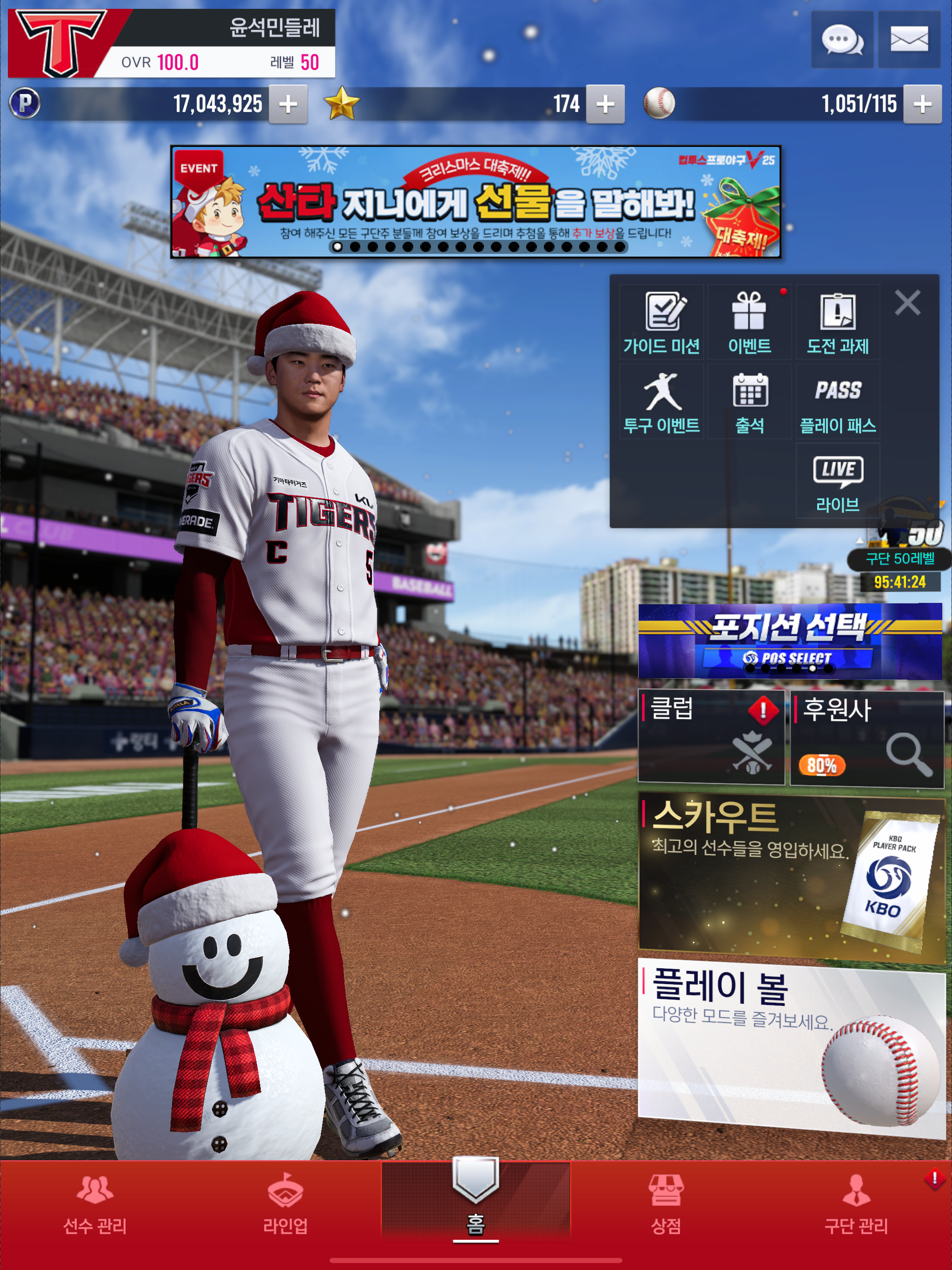
Task: Close the quick menu panel
Action: coord(907,302)
